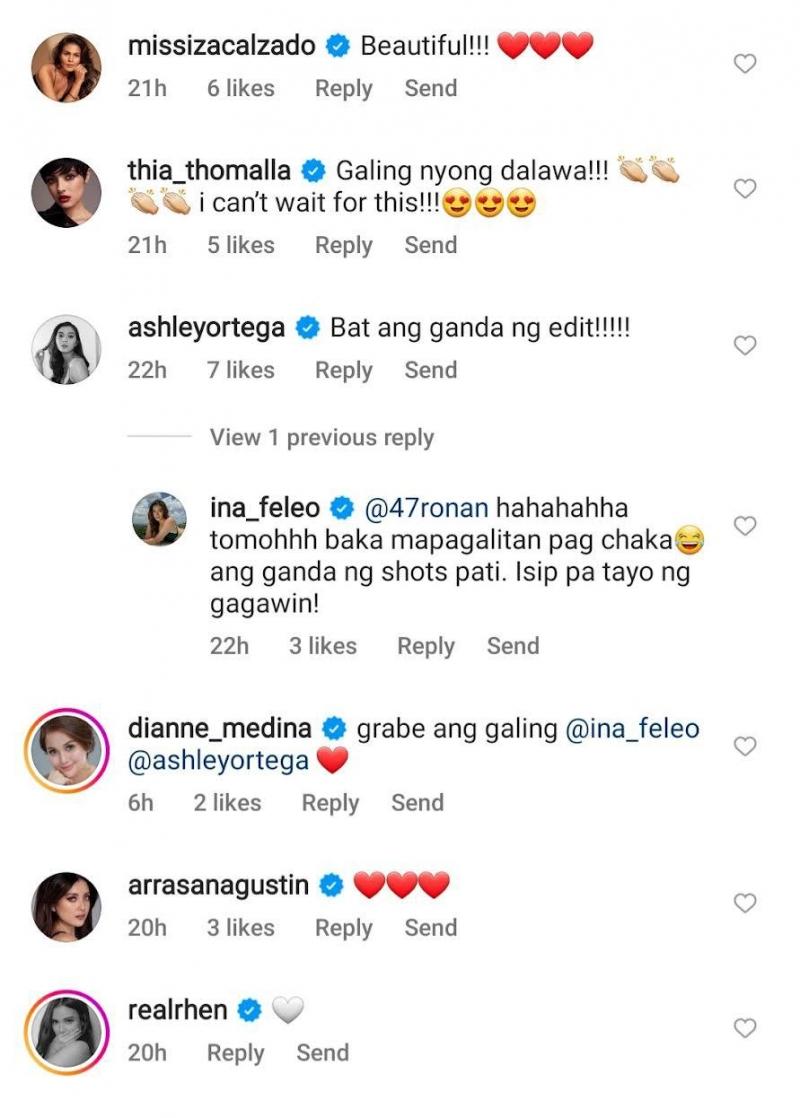Open arrasanagustin's profile username
Viewport: 800px width, 1118px height.
pos(218,885)
